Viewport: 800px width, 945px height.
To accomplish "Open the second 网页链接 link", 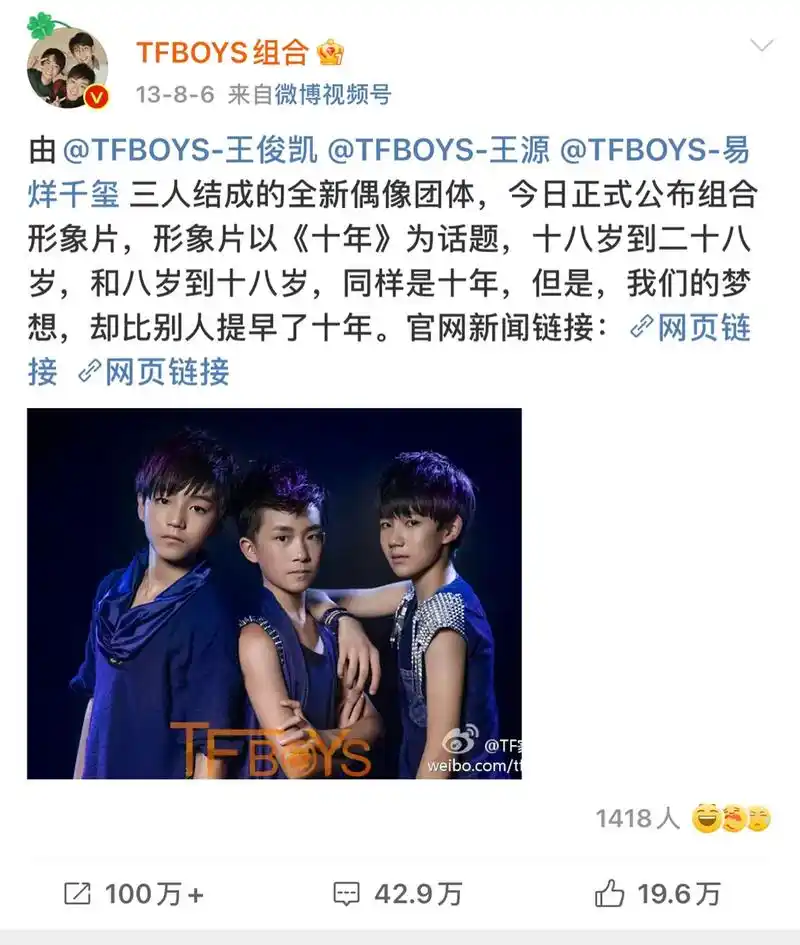I will 155,372.
